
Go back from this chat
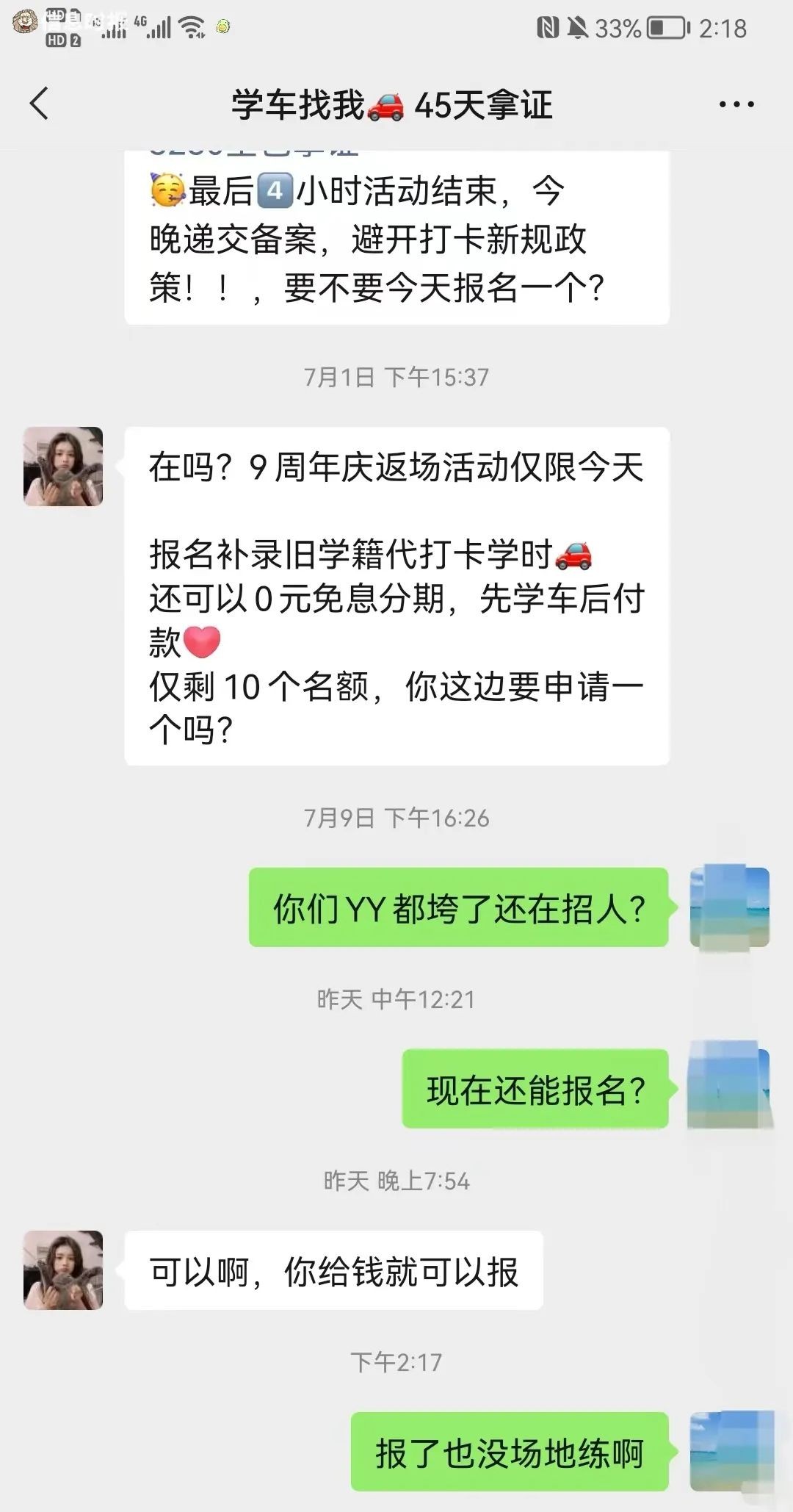40,104
